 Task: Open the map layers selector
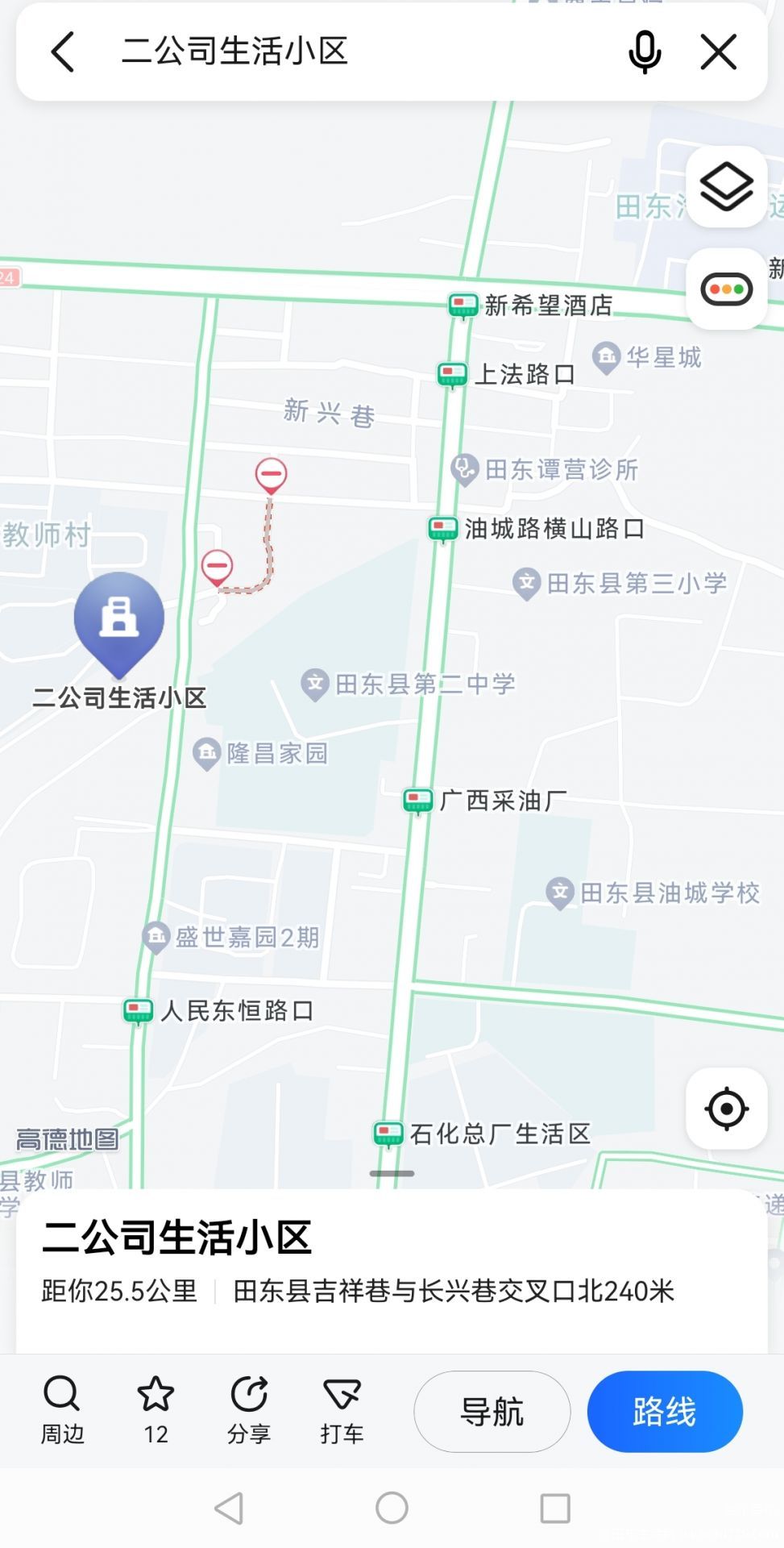point(727,187)
